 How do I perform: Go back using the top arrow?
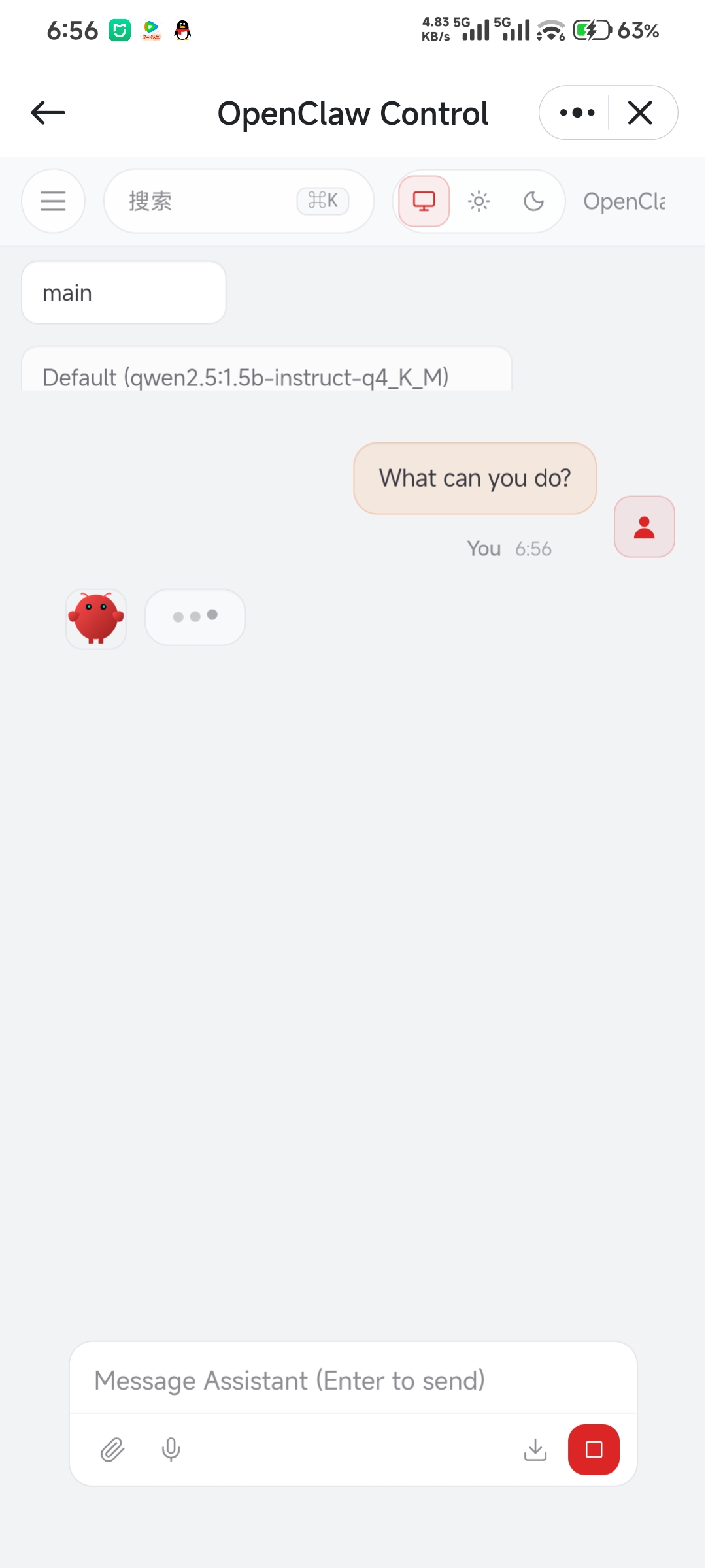click(x=48, y=112)
